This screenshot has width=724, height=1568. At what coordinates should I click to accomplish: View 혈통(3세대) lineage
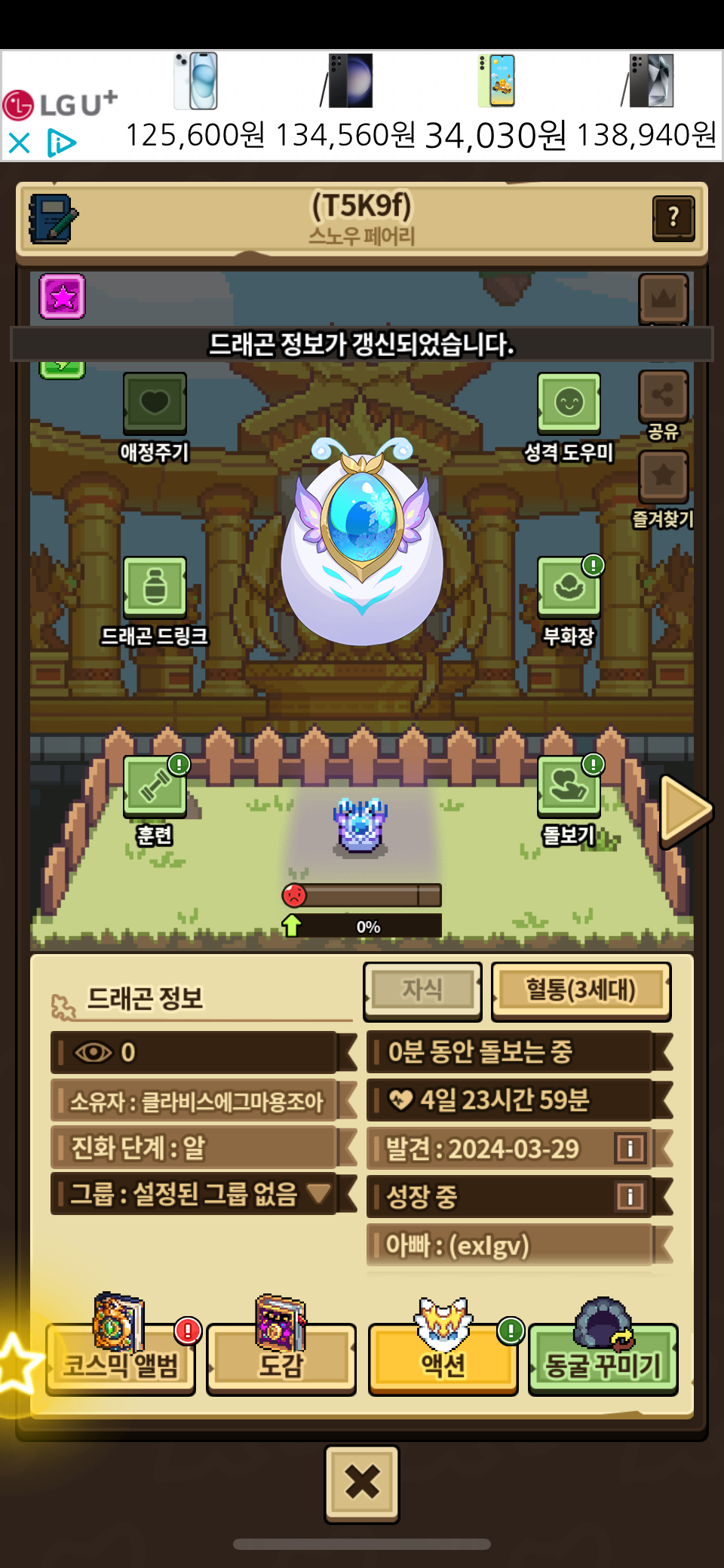581,990
